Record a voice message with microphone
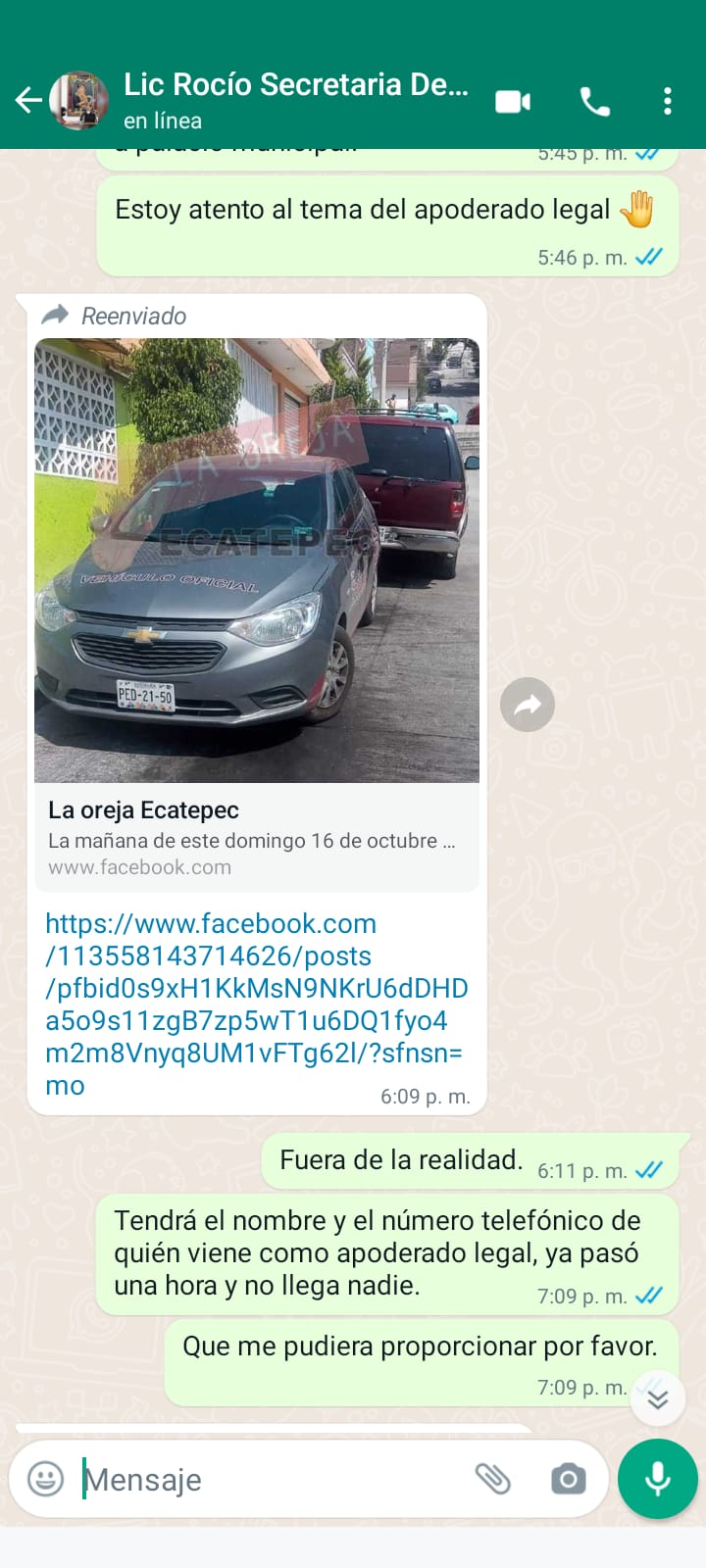This screenshot has width=706, height=1568. coord(658,1479)
